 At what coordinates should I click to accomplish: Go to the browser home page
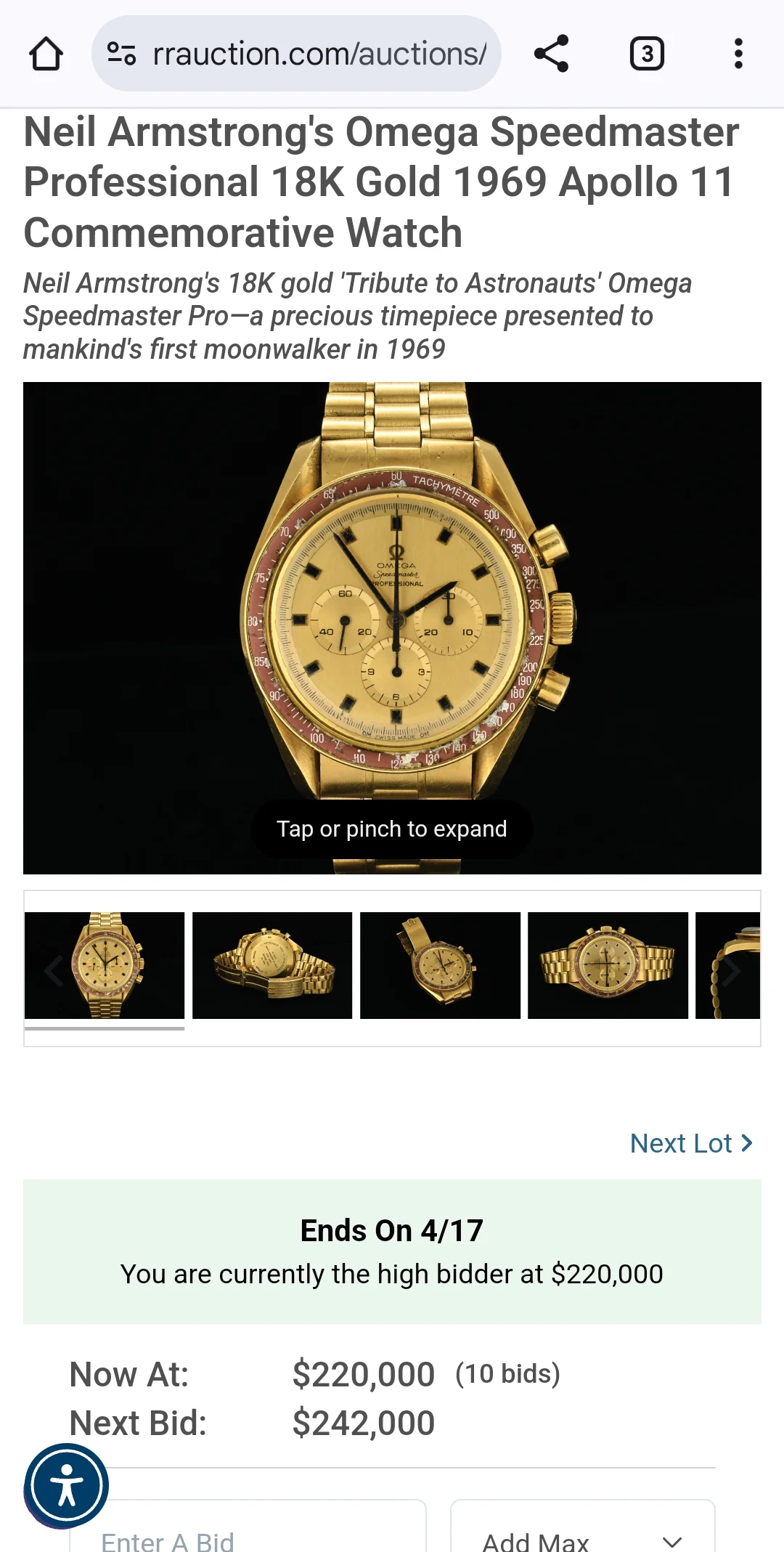46,54
